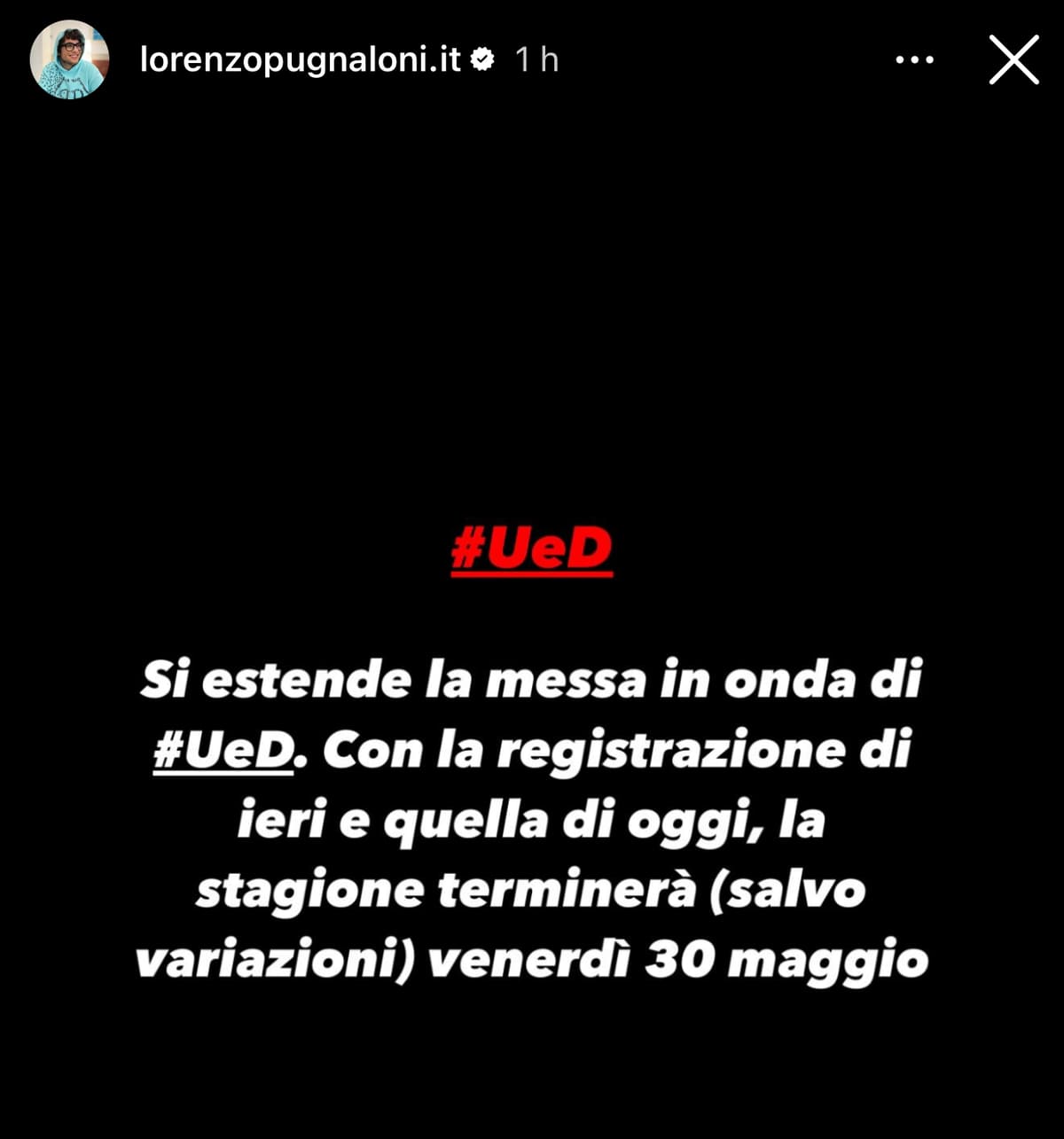Open the three-dot options menu

pos(914,60)
